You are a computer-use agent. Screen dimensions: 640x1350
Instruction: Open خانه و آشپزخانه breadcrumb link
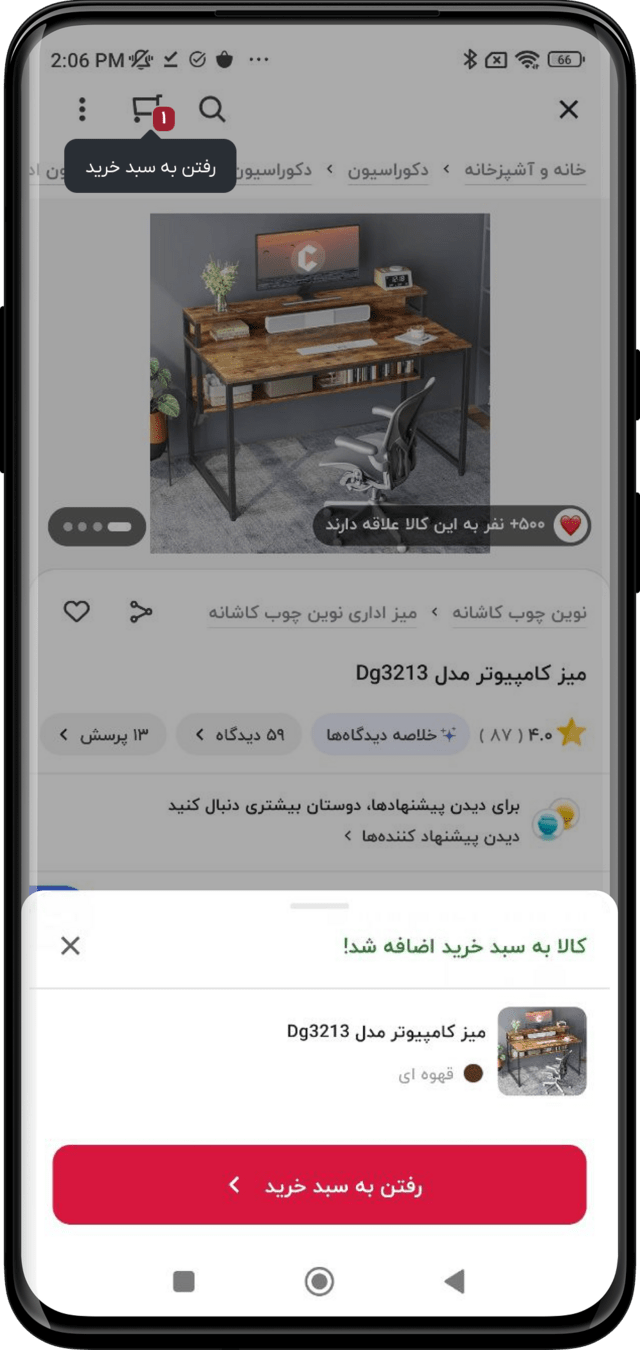(x=525, y=170)
